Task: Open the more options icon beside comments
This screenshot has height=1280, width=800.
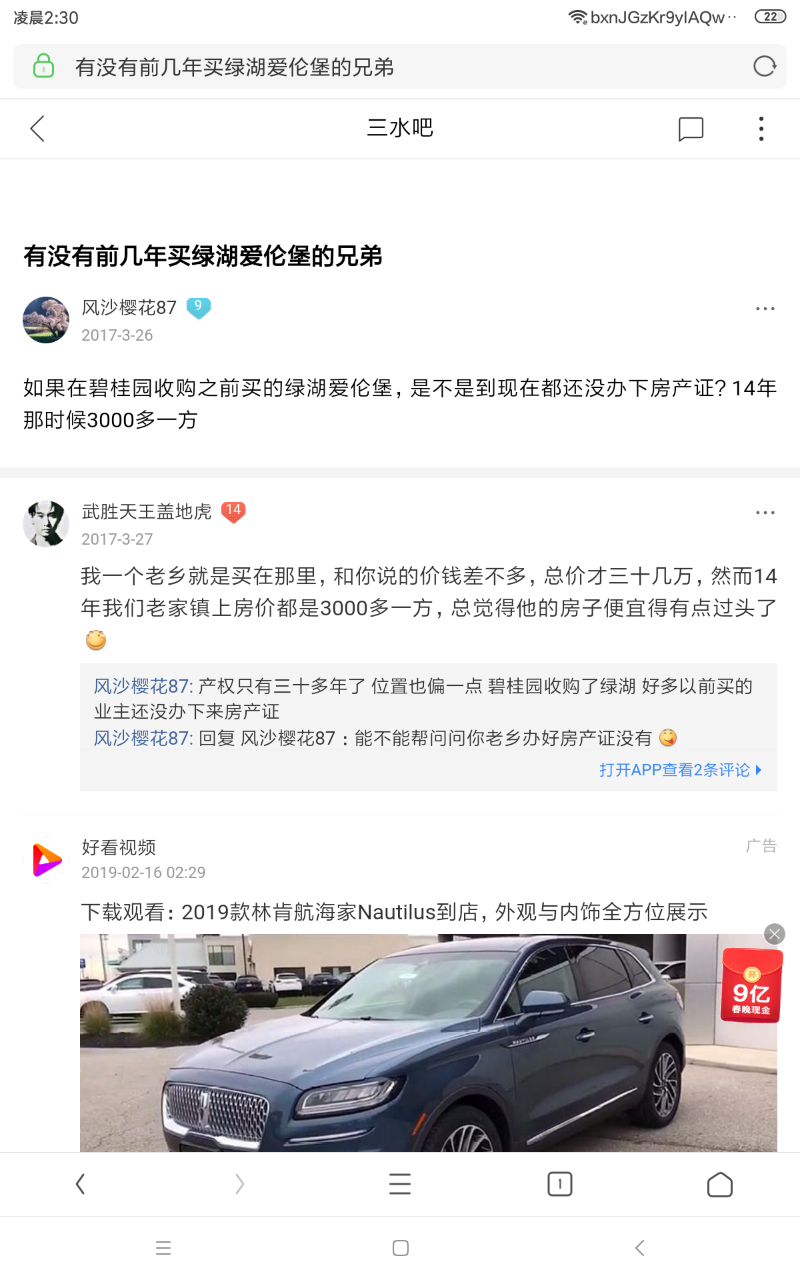Action: click(x=761, y=128)
